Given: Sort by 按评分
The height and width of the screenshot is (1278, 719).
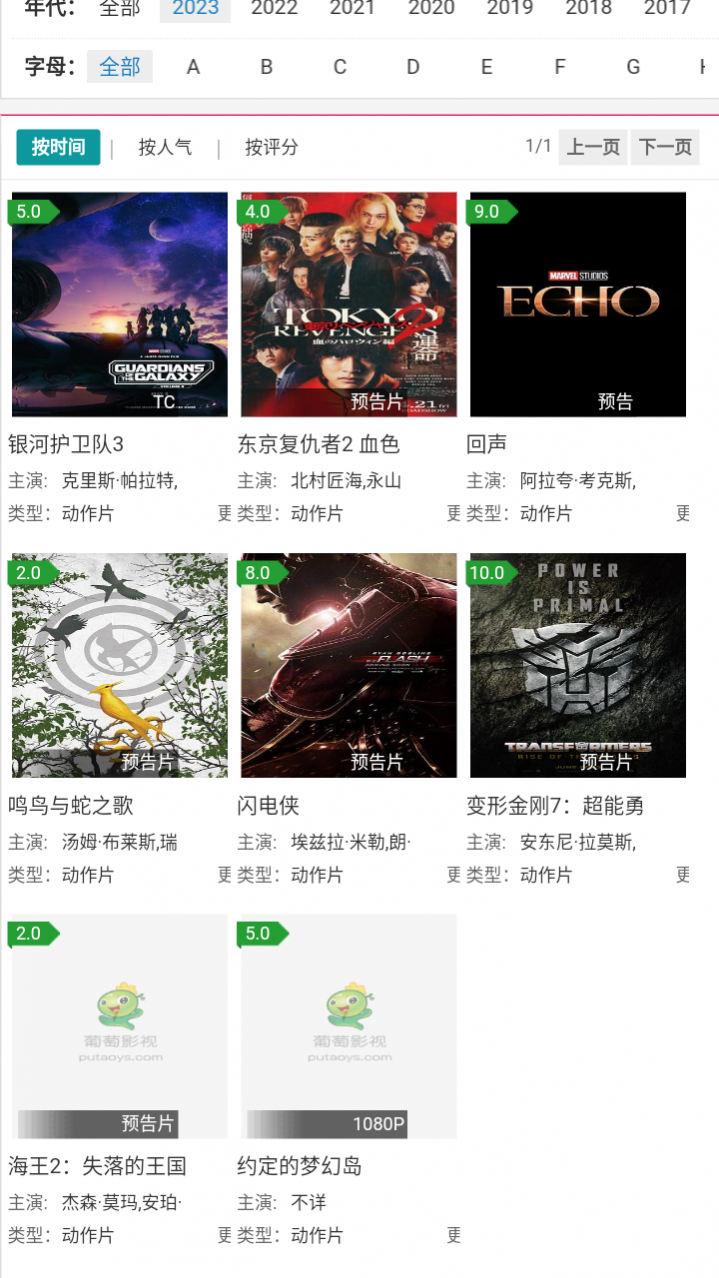Looking at the screenshot, I should [271, 147].
